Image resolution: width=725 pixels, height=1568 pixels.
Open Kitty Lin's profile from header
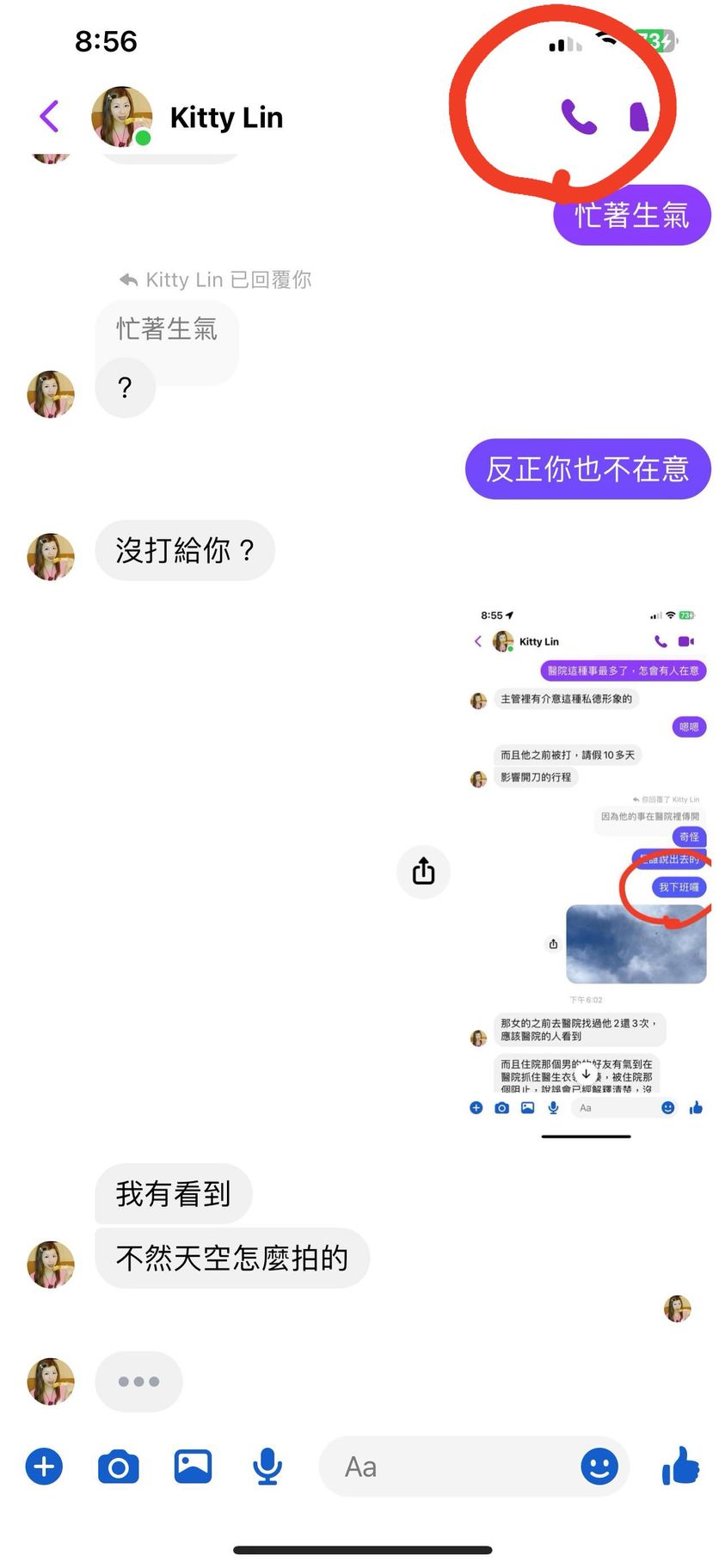pyautogui.click(x=225, y=117)
